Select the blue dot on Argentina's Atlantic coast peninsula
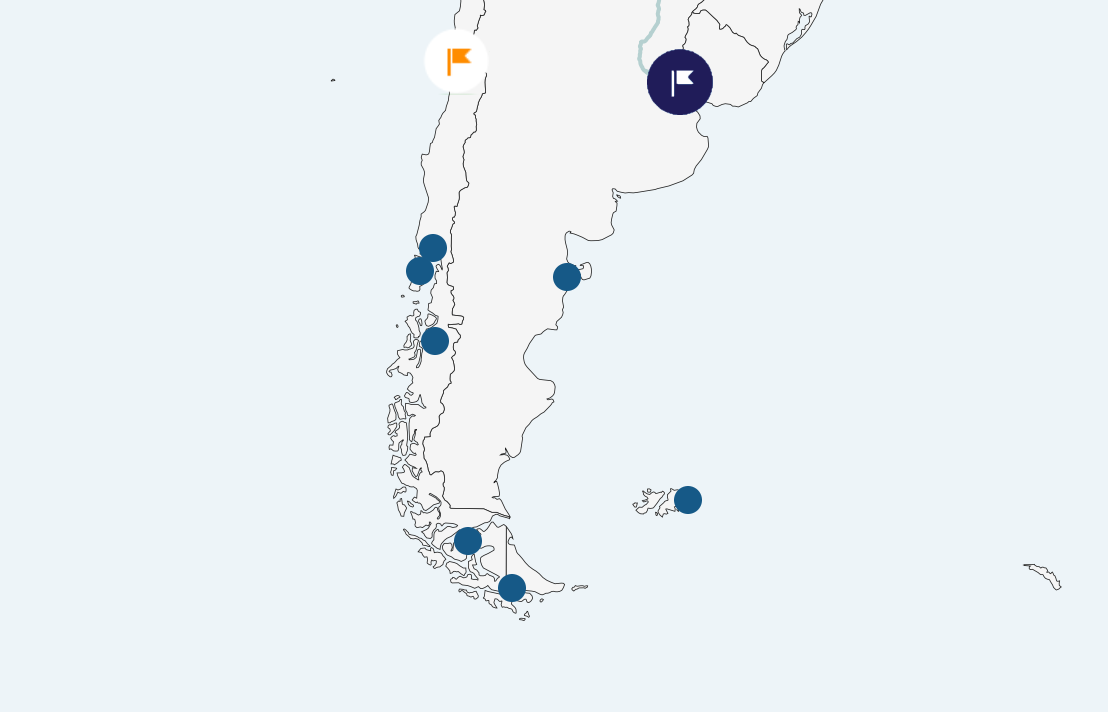 click(x=567, y=277)
